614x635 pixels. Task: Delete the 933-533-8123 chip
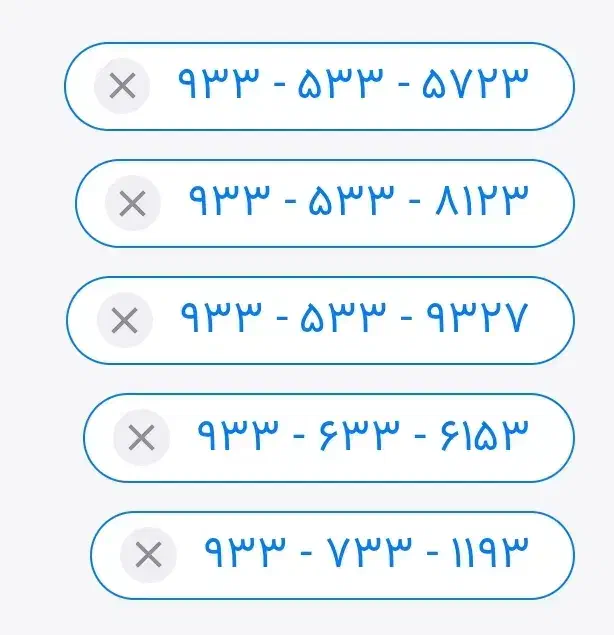pyautogui.click(x=132, y=204)
